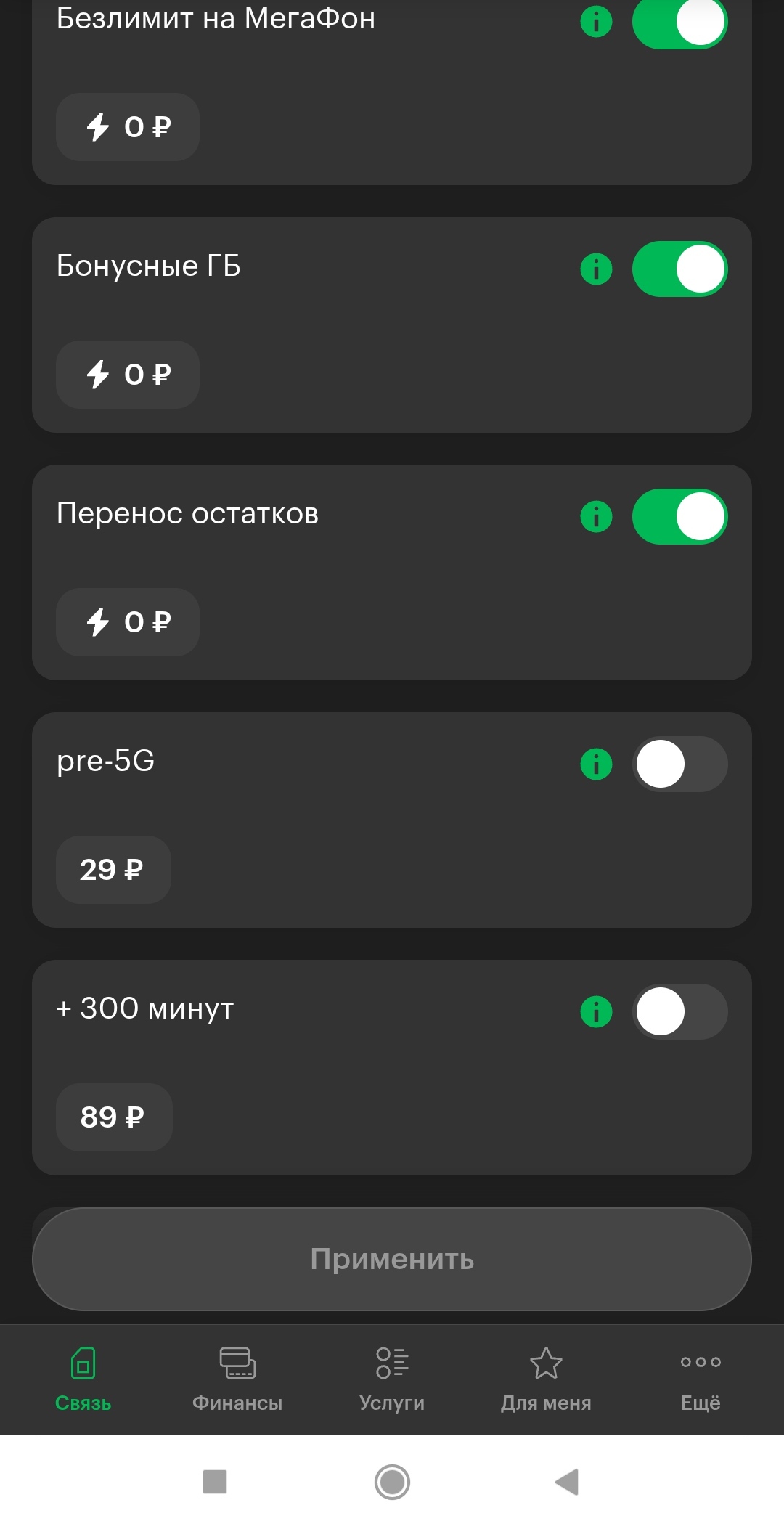
Task: Show info about Бонусные ГБ
Action: [x=596, y=269]
